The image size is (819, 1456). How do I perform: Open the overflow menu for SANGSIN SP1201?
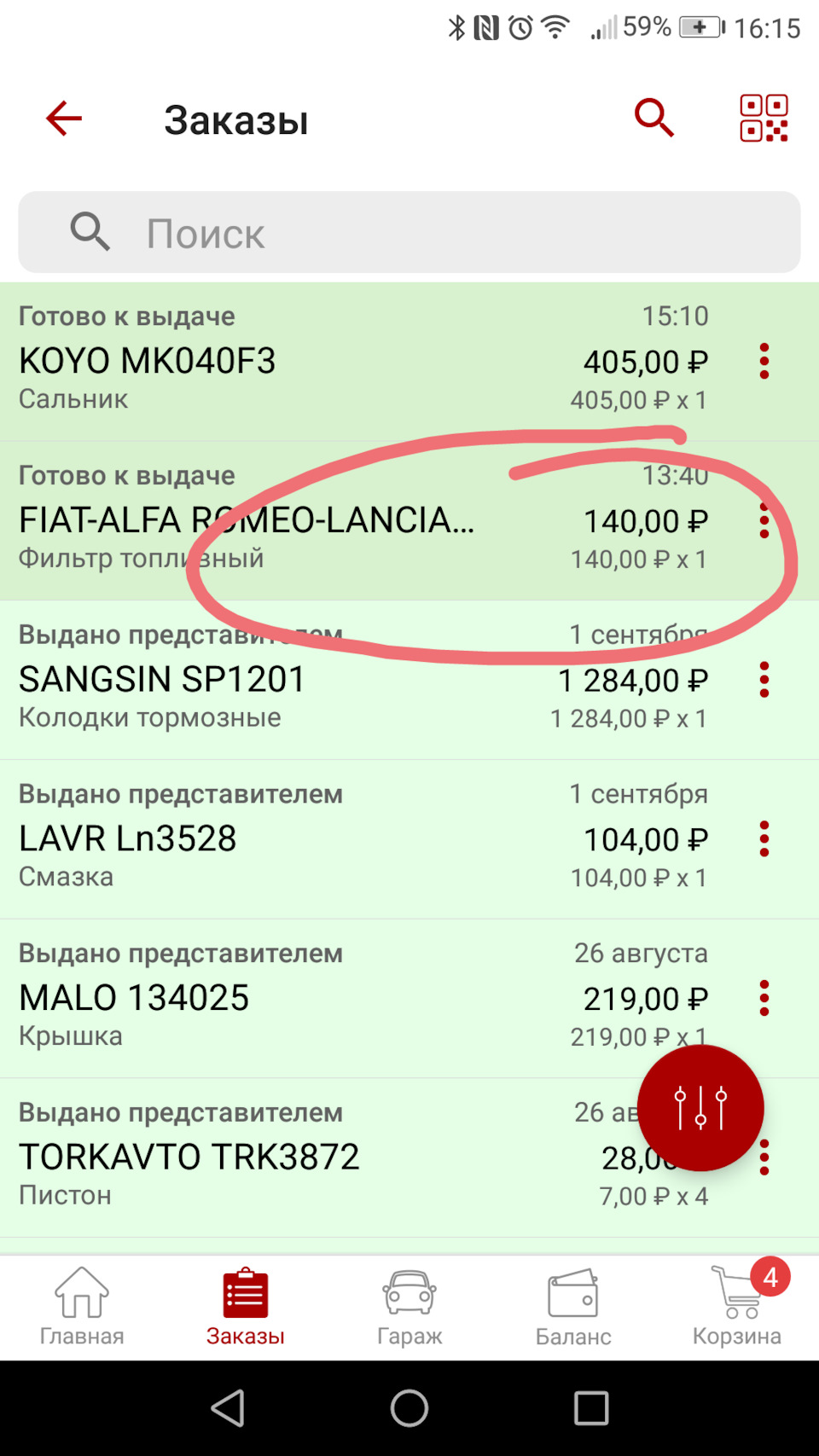tap(764, 680)
